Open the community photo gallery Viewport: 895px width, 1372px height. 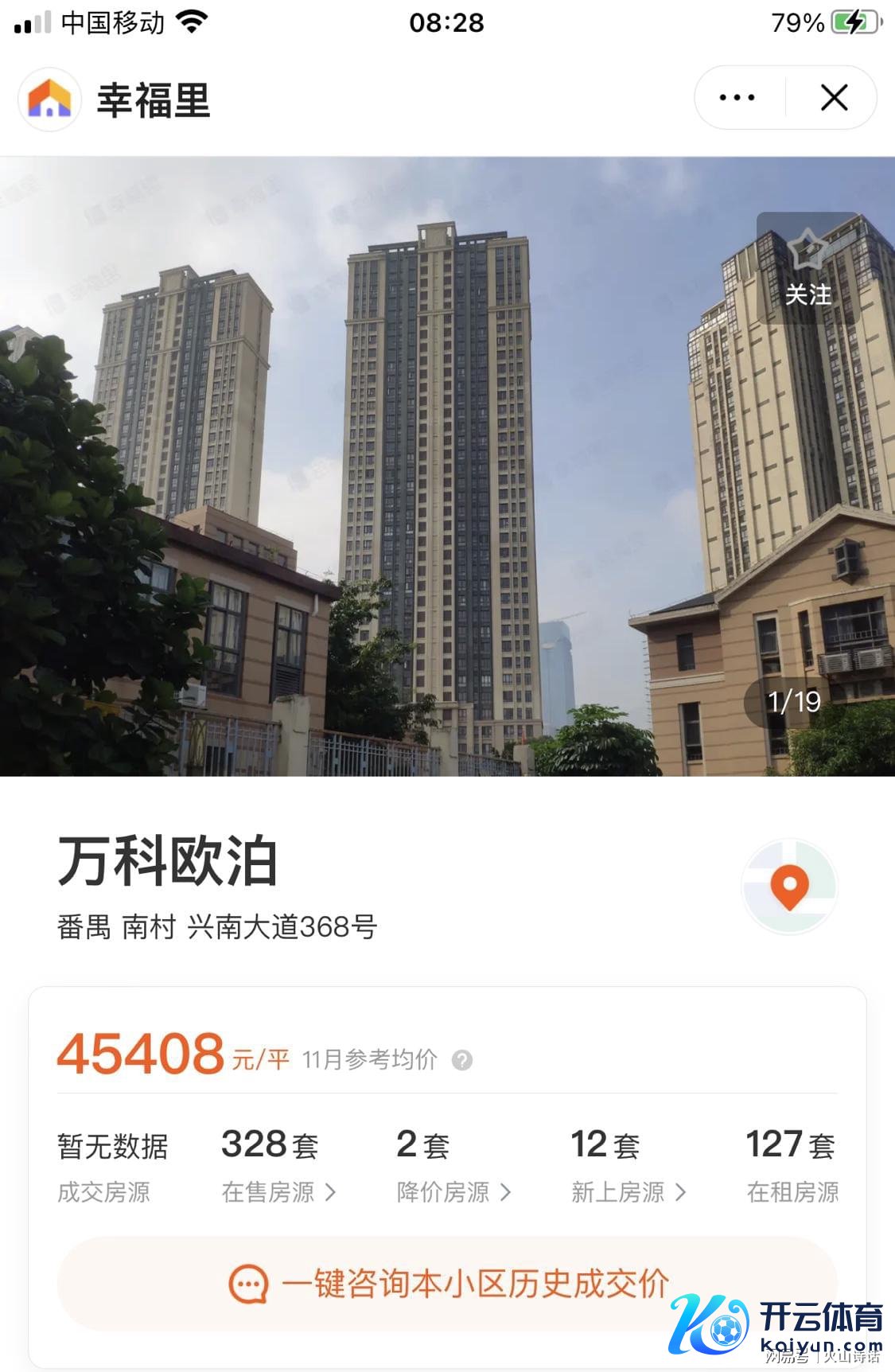tap(446, 466)
